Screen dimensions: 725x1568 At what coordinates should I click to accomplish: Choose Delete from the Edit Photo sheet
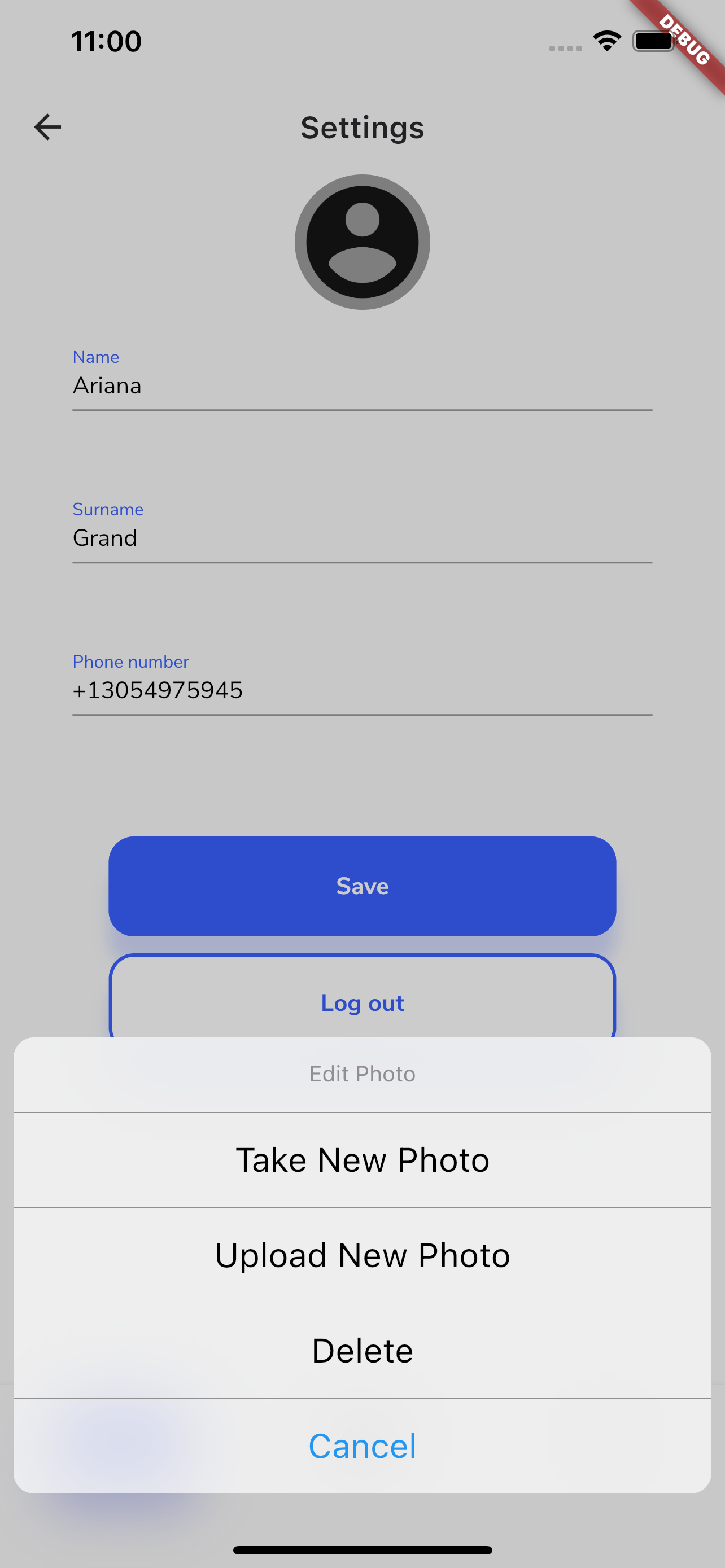tap(362, 1350)
